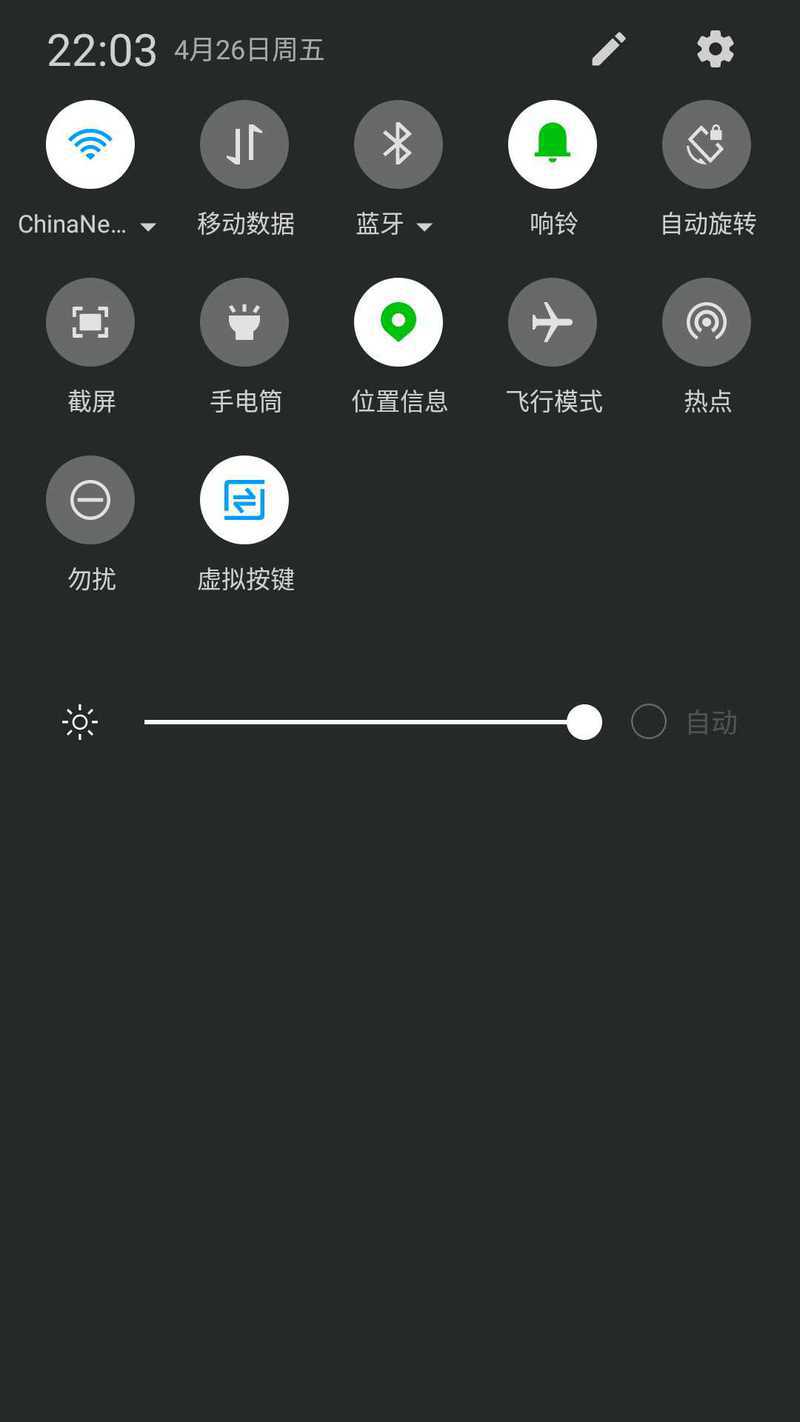Screen dimensions: 800x1422
Task: Enable auto-rotate (自动旋转)
Action: (x=706, y=144)
